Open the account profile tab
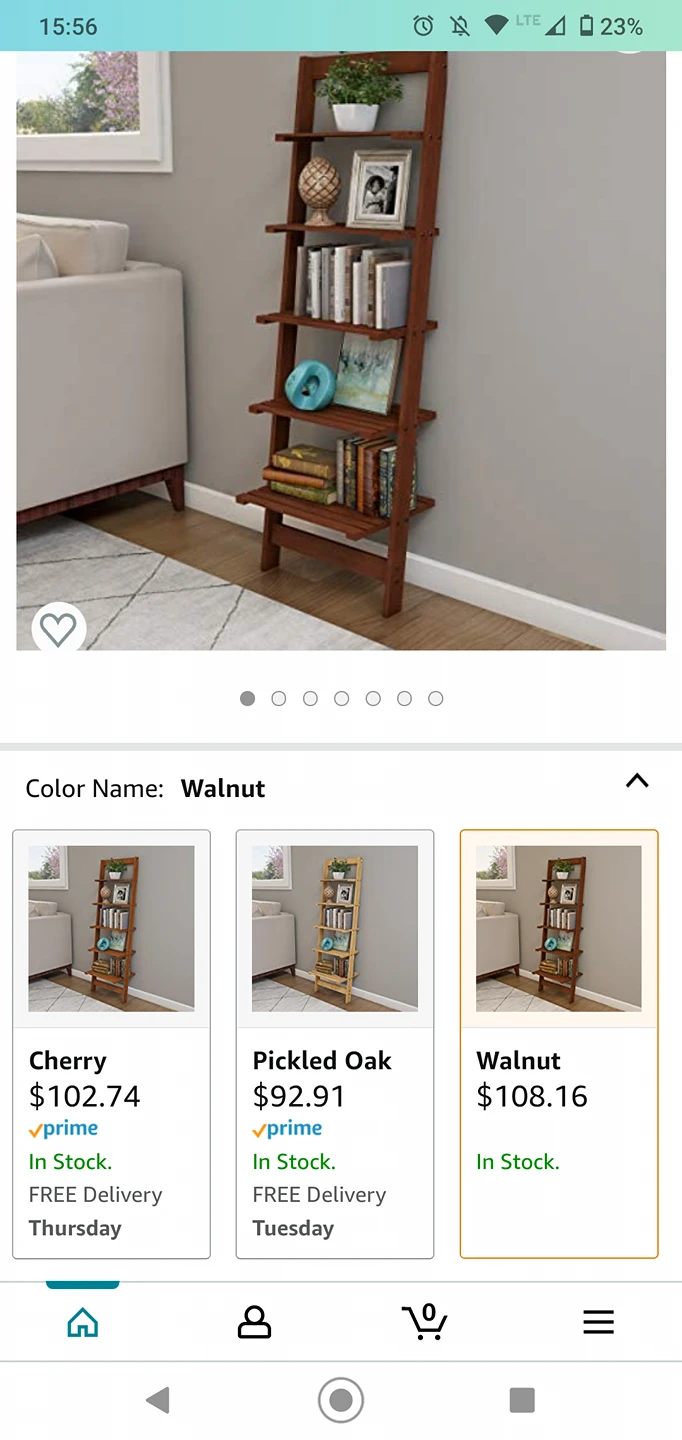 coord(254,1322)
